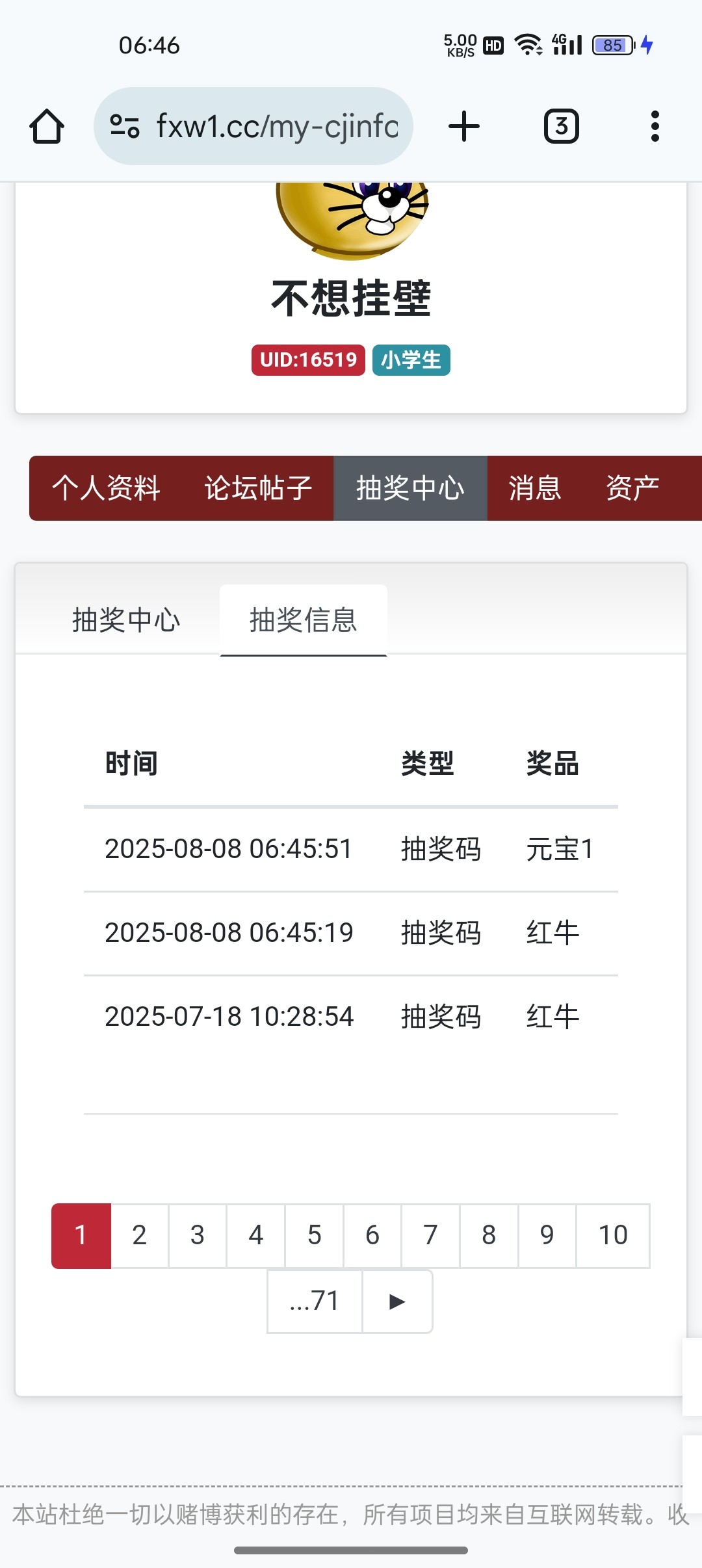Select the 抽奖信息 sub-tab
Image resolution: width=702 pixels, height=1568 pixels.
click(x=304, y=620)
